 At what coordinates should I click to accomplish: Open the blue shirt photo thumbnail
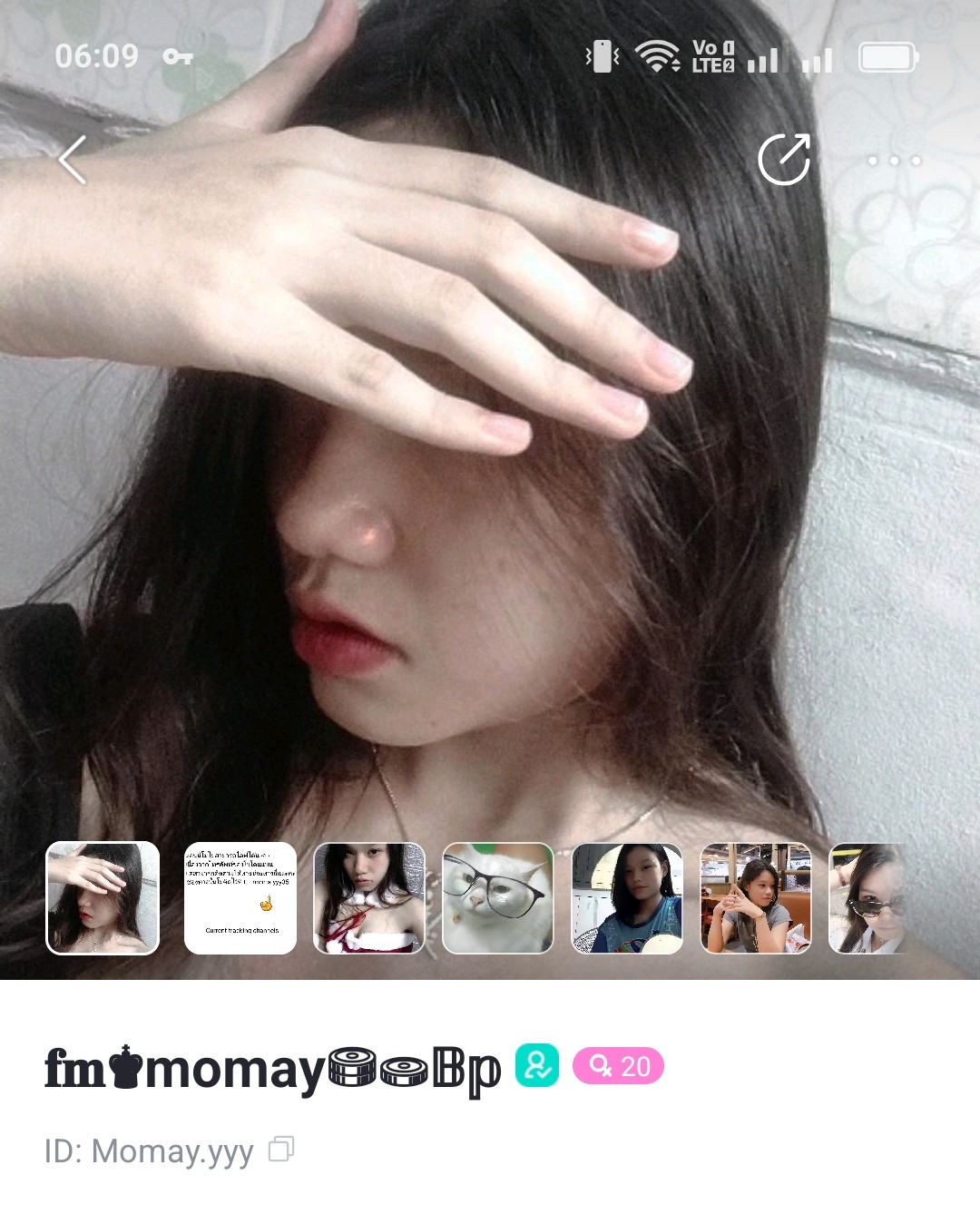pyautogui.click(x=627, y=898)
